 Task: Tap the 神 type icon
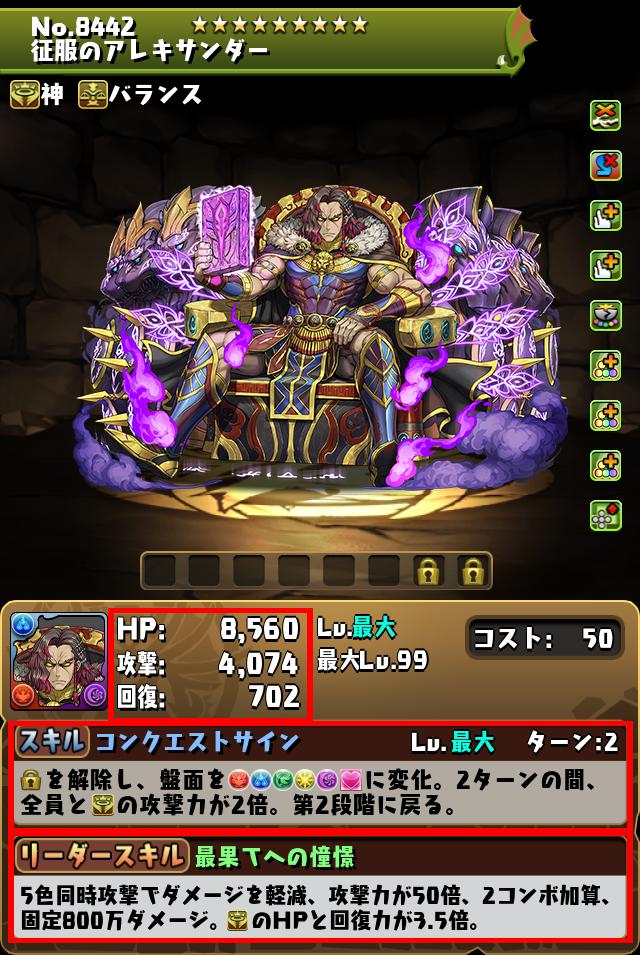click(x=24, y=95)
